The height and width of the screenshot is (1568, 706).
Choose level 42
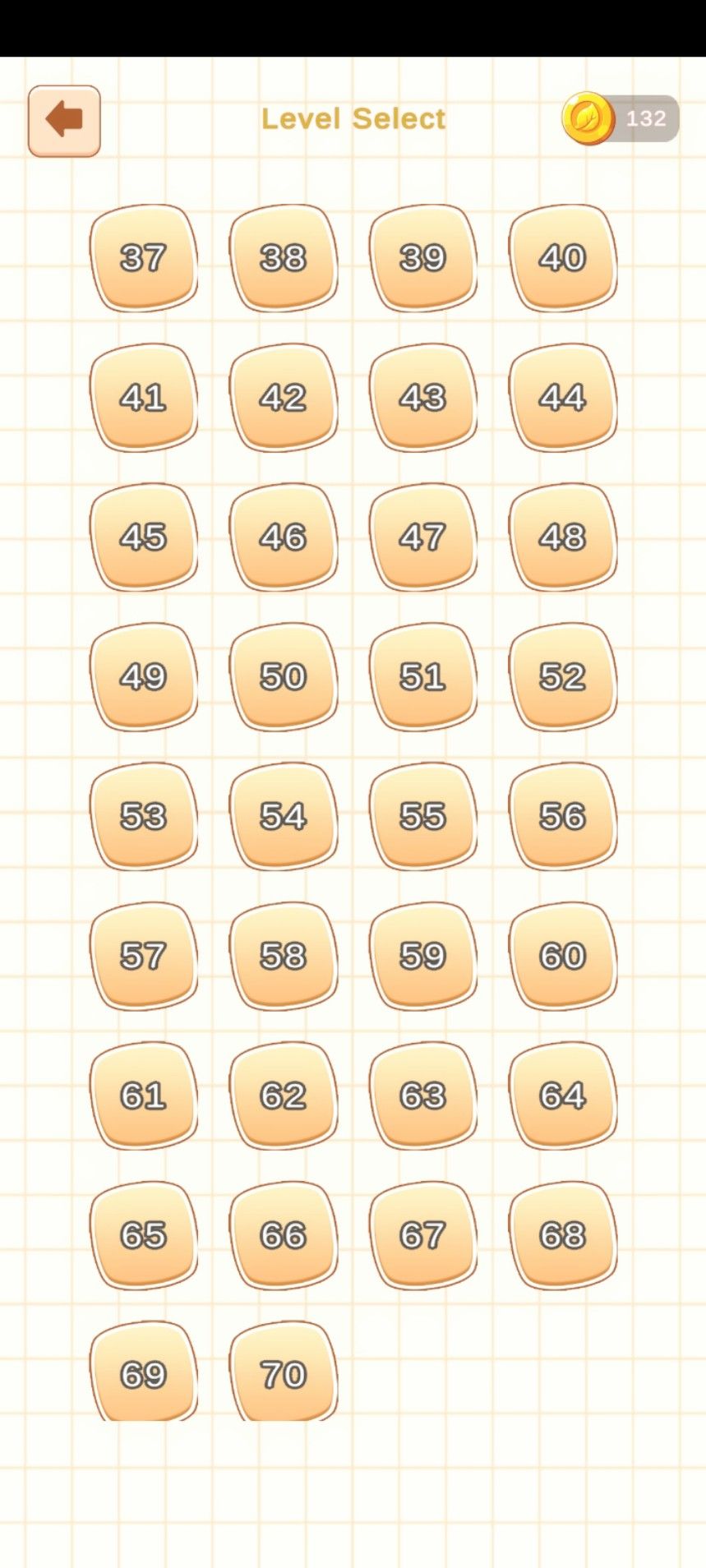(x=283, y=399)
